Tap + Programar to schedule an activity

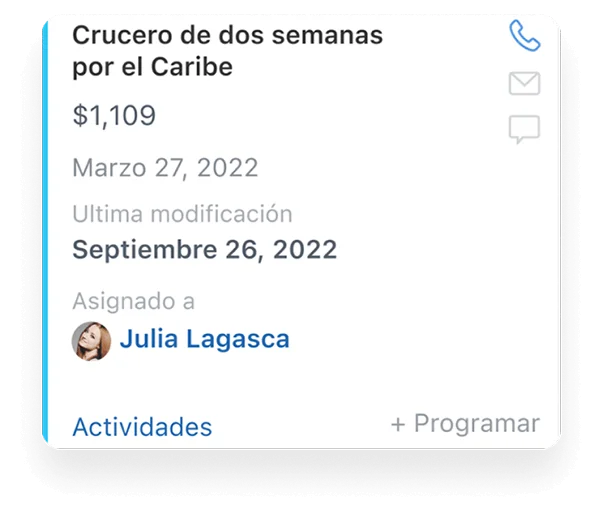[x=465, y=423]
